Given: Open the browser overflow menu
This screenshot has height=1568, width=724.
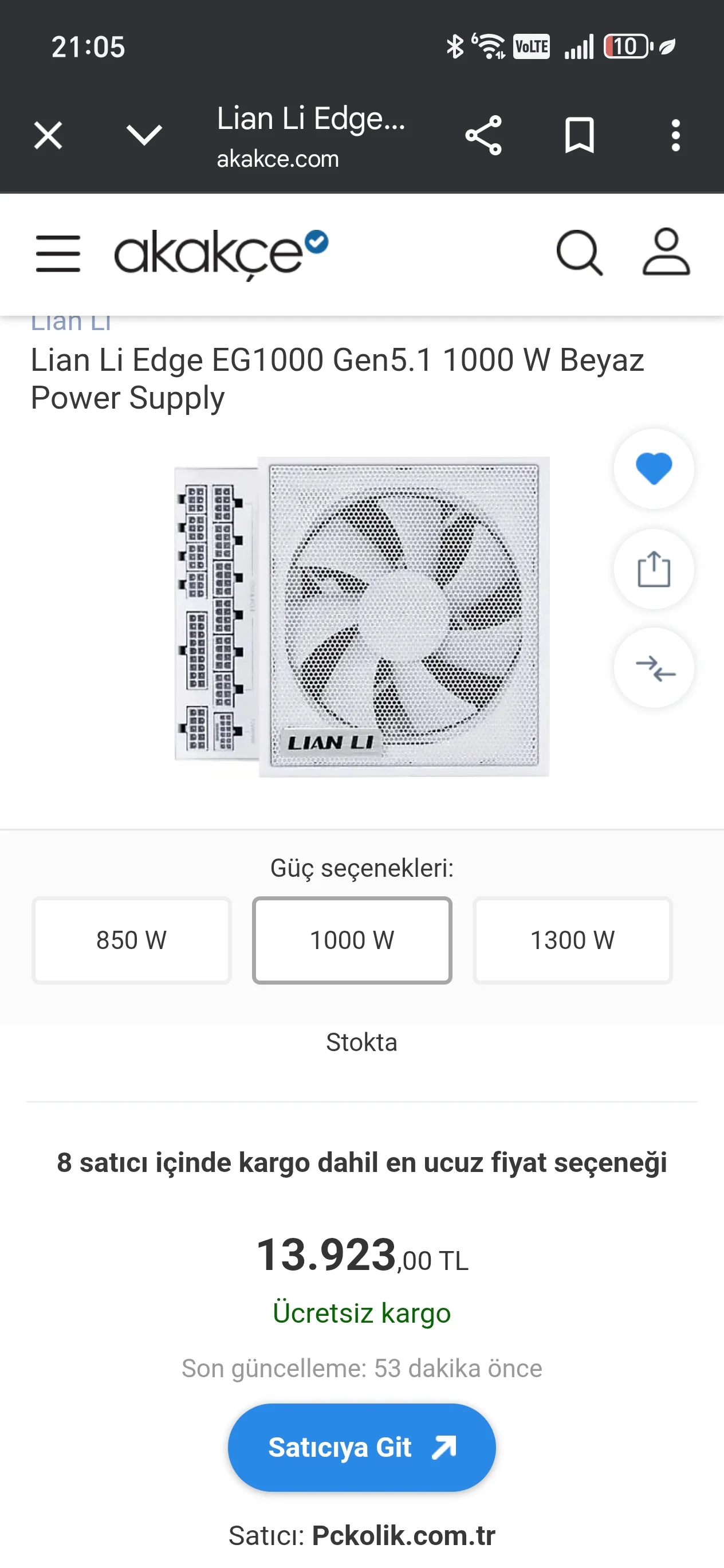Looking at the screenshot, I should click(x=675, y=135).
